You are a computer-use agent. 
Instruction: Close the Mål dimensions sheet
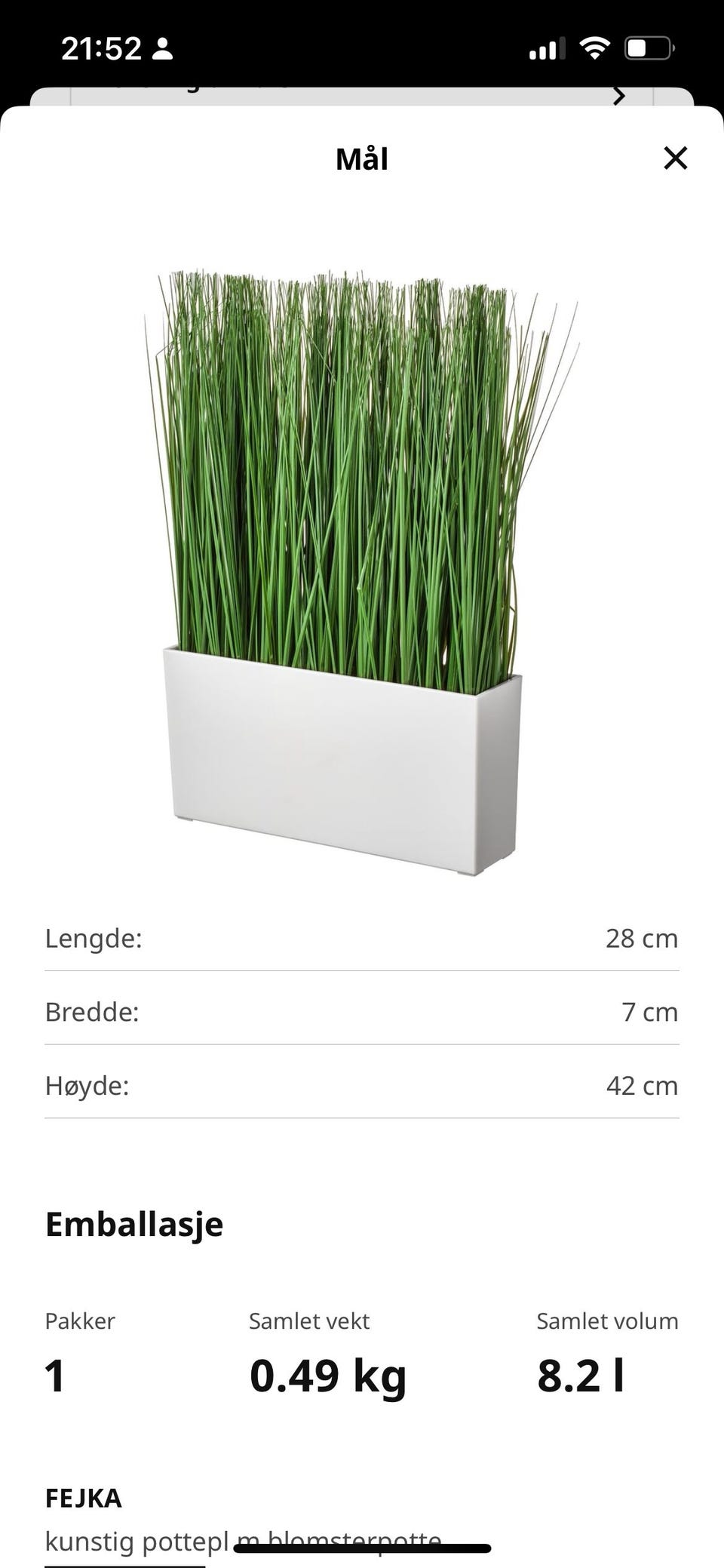(x=676, y=158)
